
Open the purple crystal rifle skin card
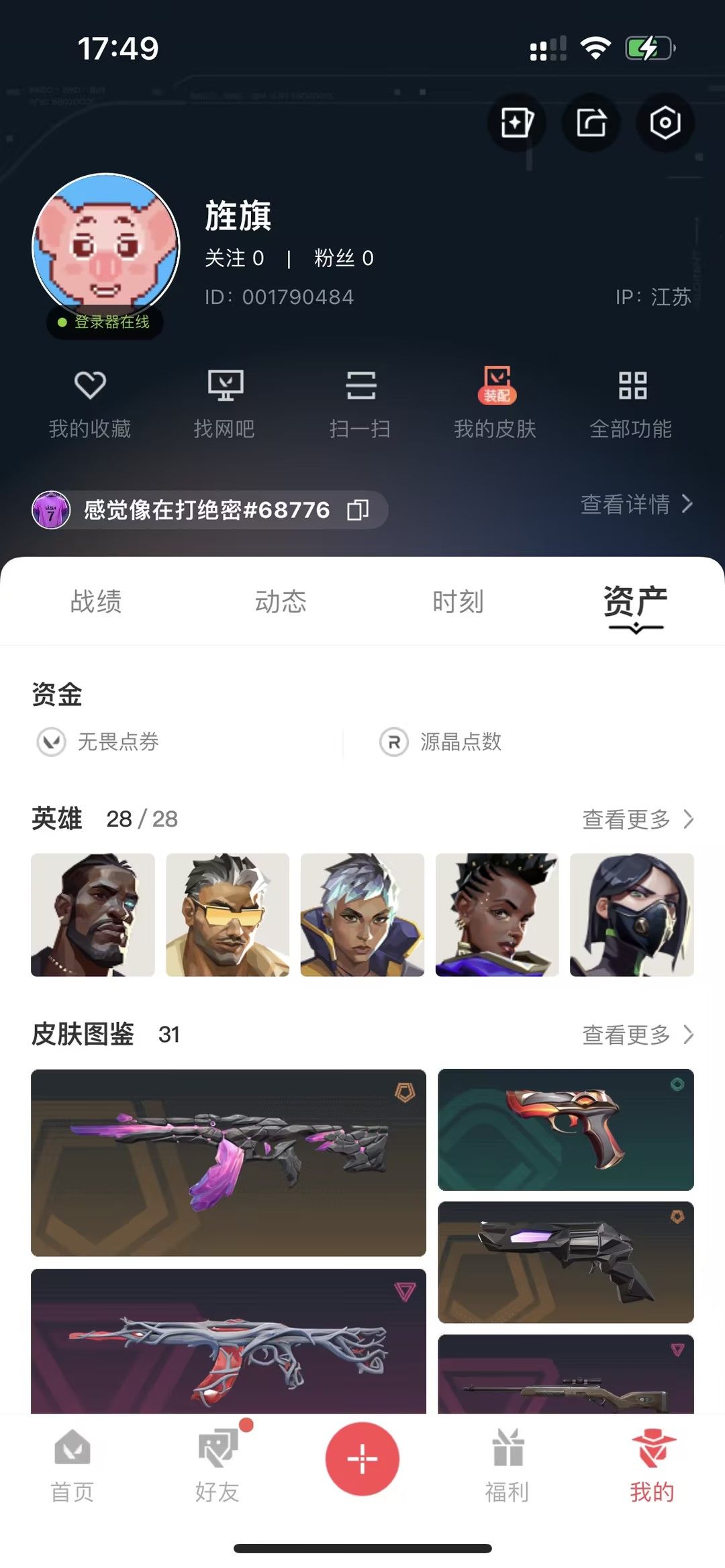click(x=228, y=1162)
